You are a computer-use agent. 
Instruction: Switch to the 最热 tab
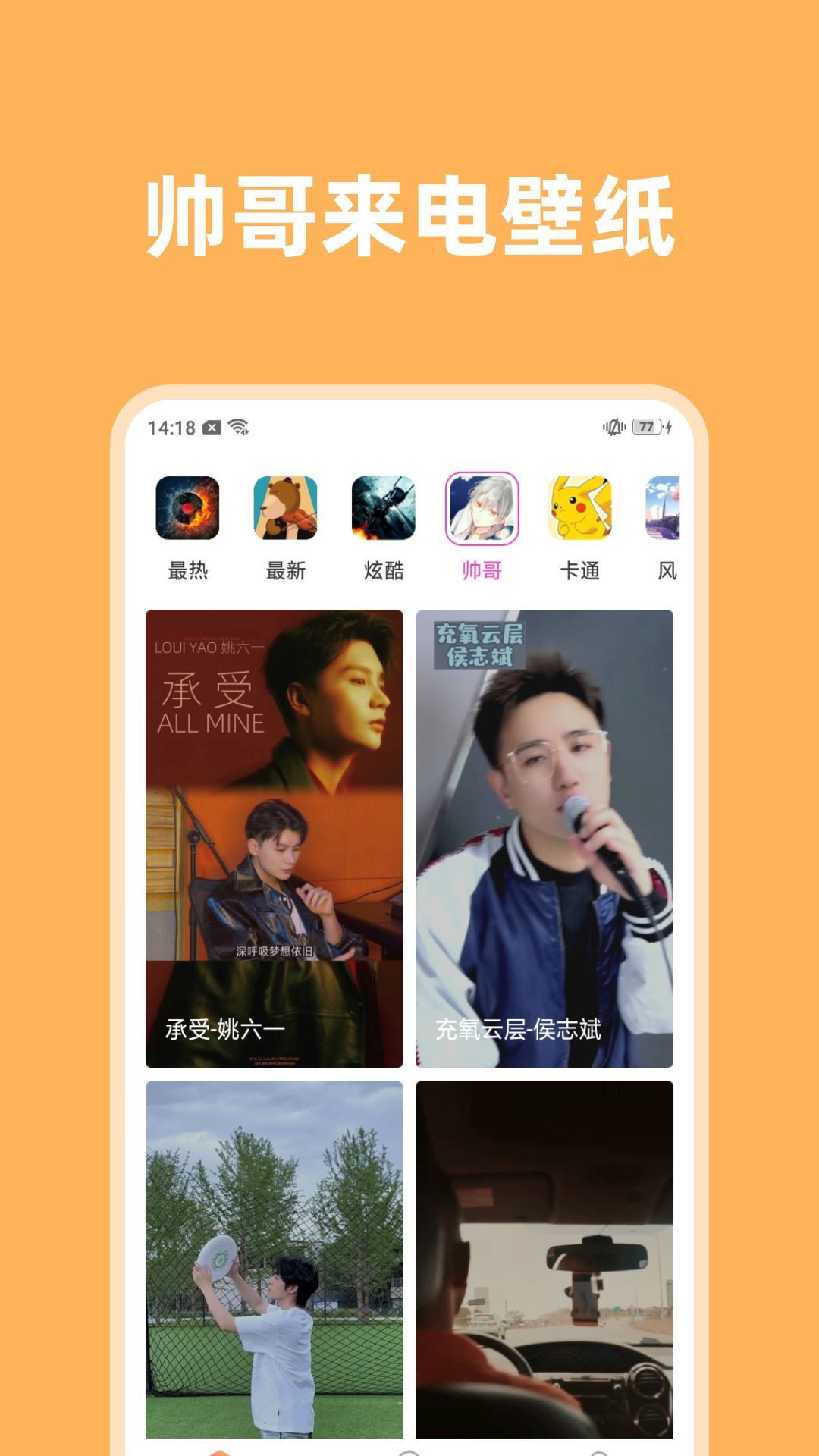click(x=187, y=572)
